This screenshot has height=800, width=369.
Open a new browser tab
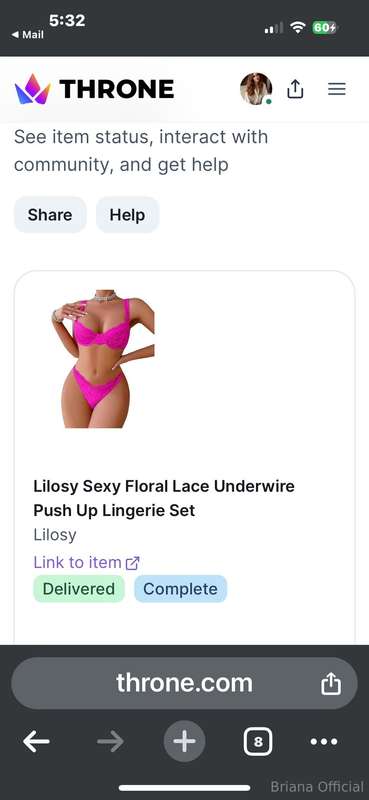pyautogui.click(x=184, y=741)
